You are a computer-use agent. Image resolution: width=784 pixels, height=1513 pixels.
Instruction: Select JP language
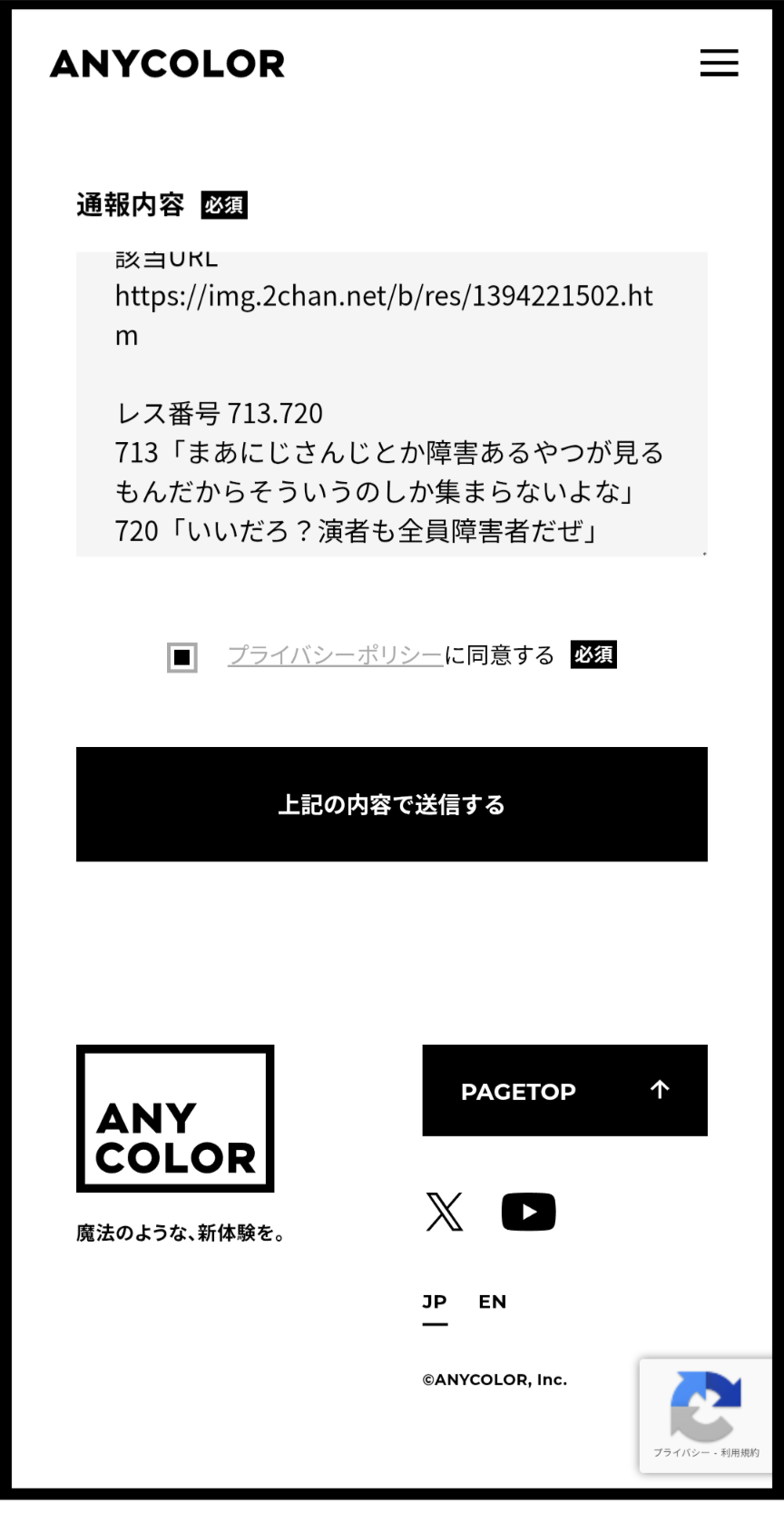pyautogui.click(x=435, y=1302)
